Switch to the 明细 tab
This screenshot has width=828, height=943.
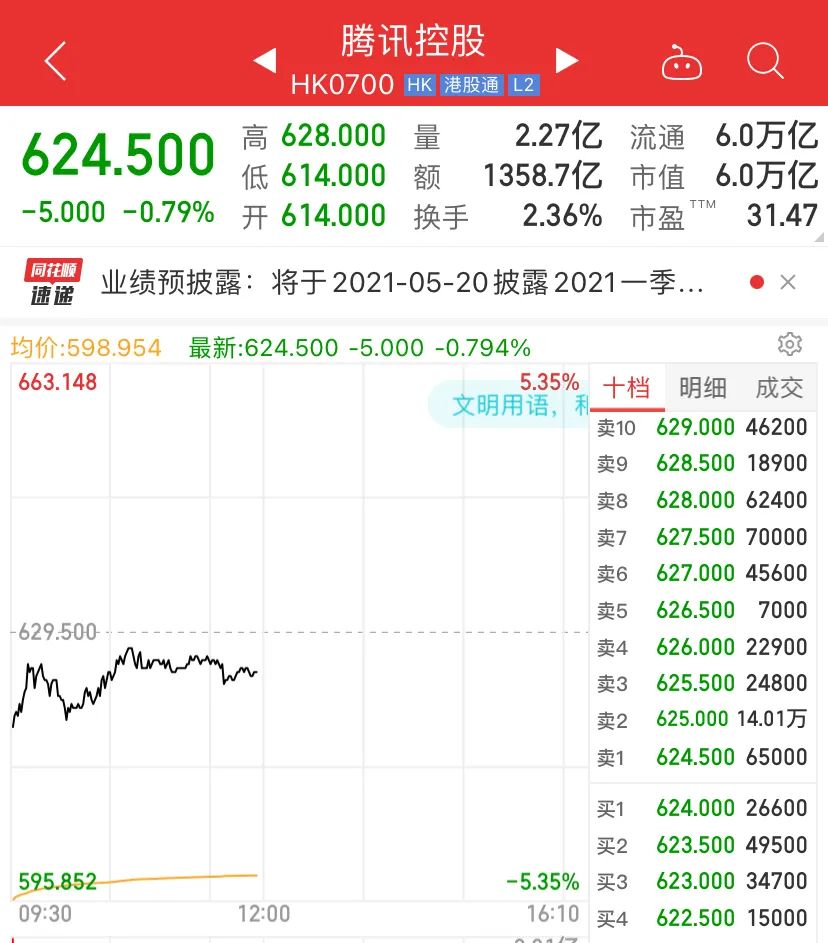702,388
